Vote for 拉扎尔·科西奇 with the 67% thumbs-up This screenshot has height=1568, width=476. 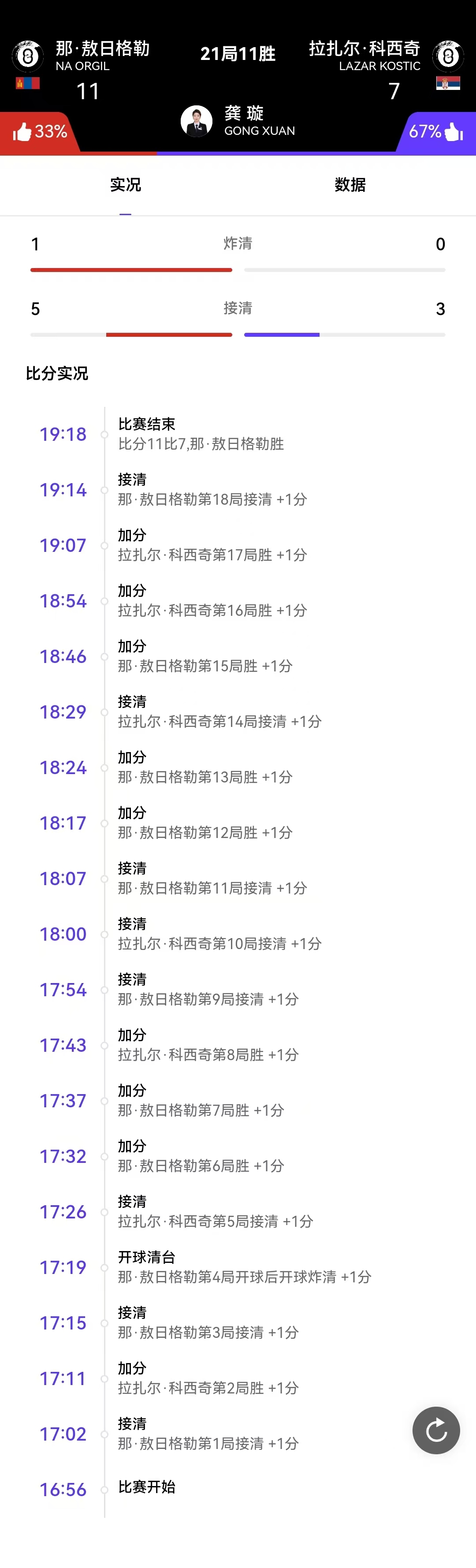click(x=436, y=131)
